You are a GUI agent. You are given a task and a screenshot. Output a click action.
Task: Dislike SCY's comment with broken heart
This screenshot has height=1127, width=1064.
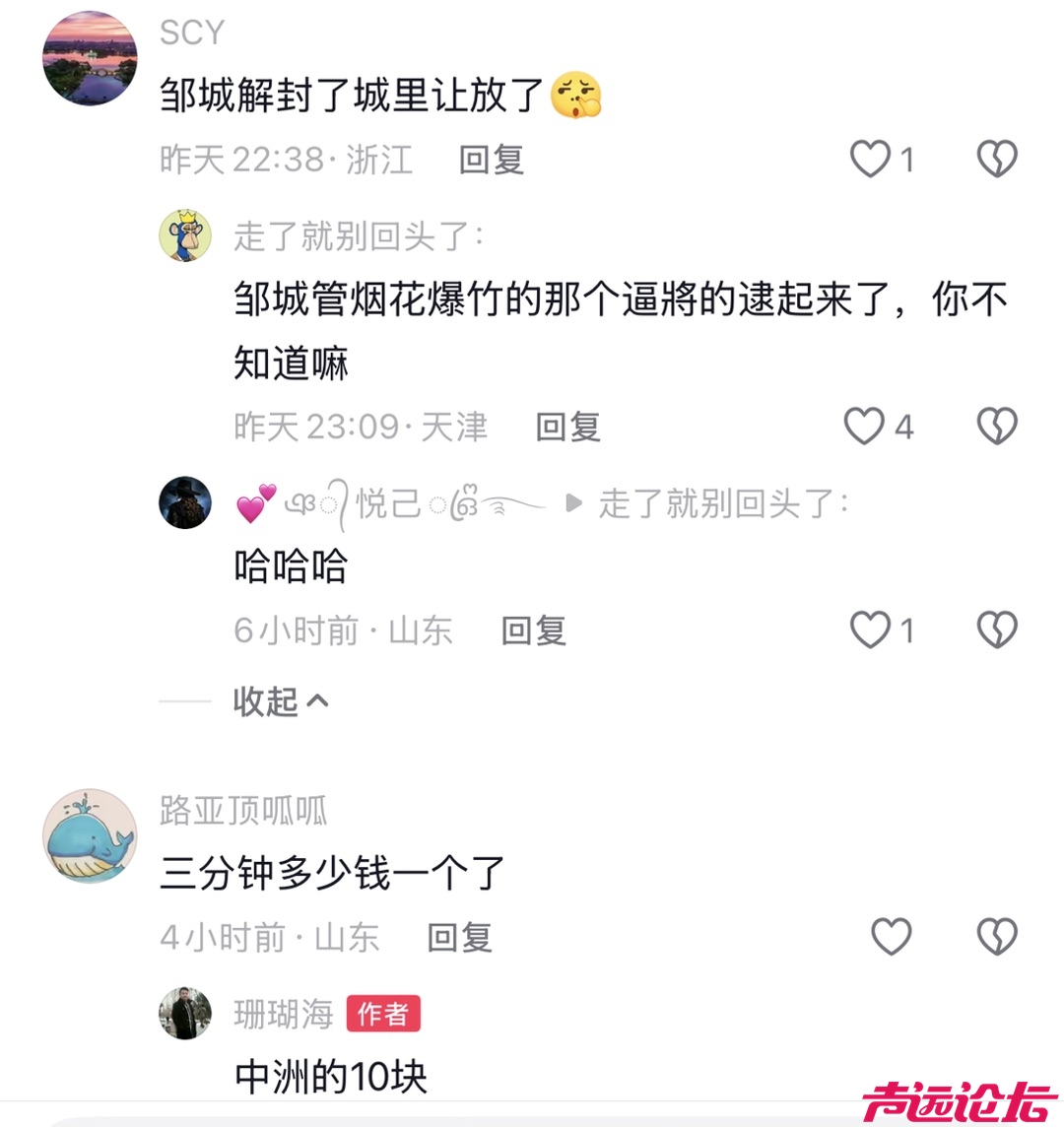click(996, 159)
